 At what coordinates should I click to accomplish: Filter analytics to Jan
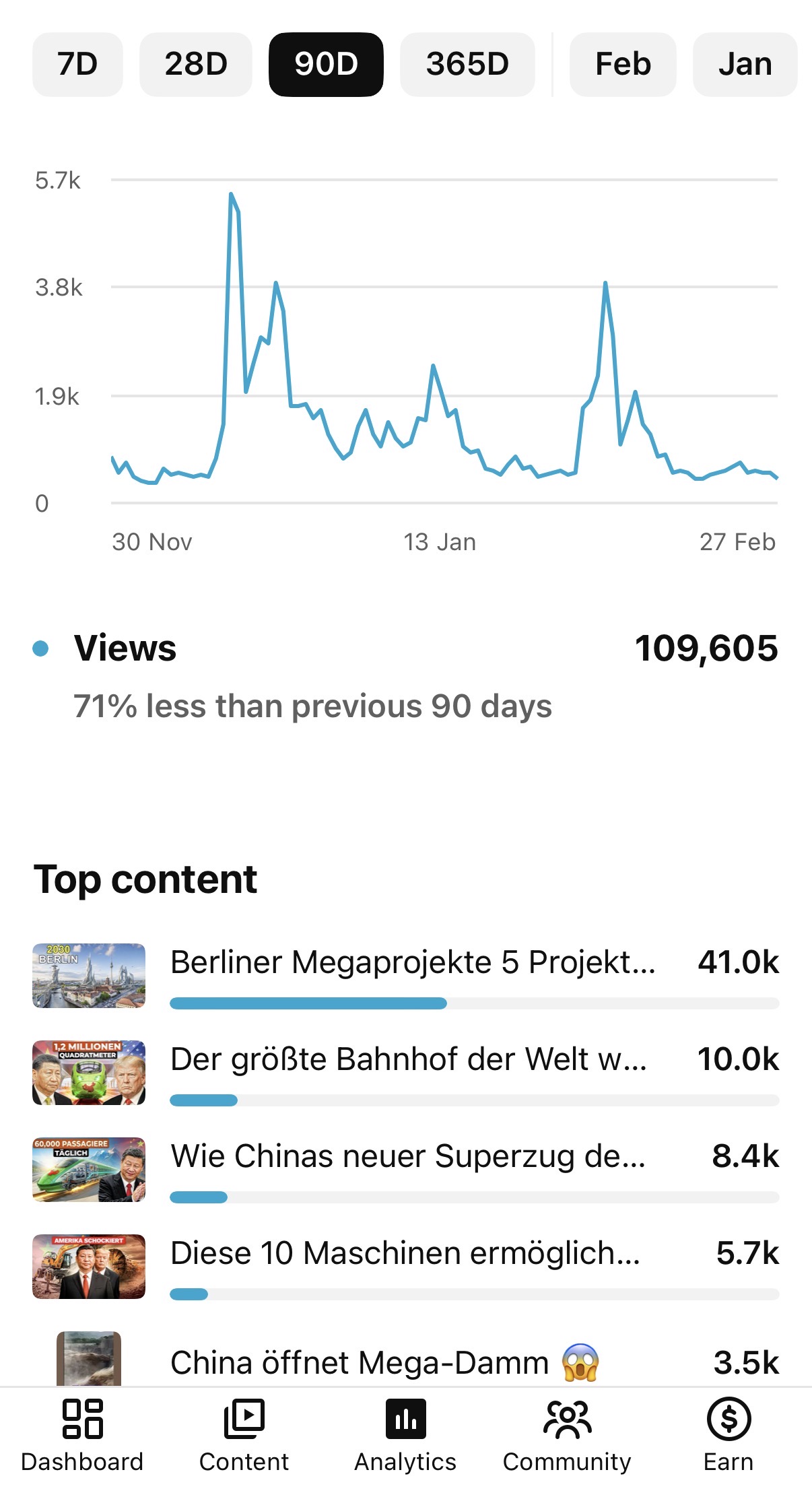[745, 65]
